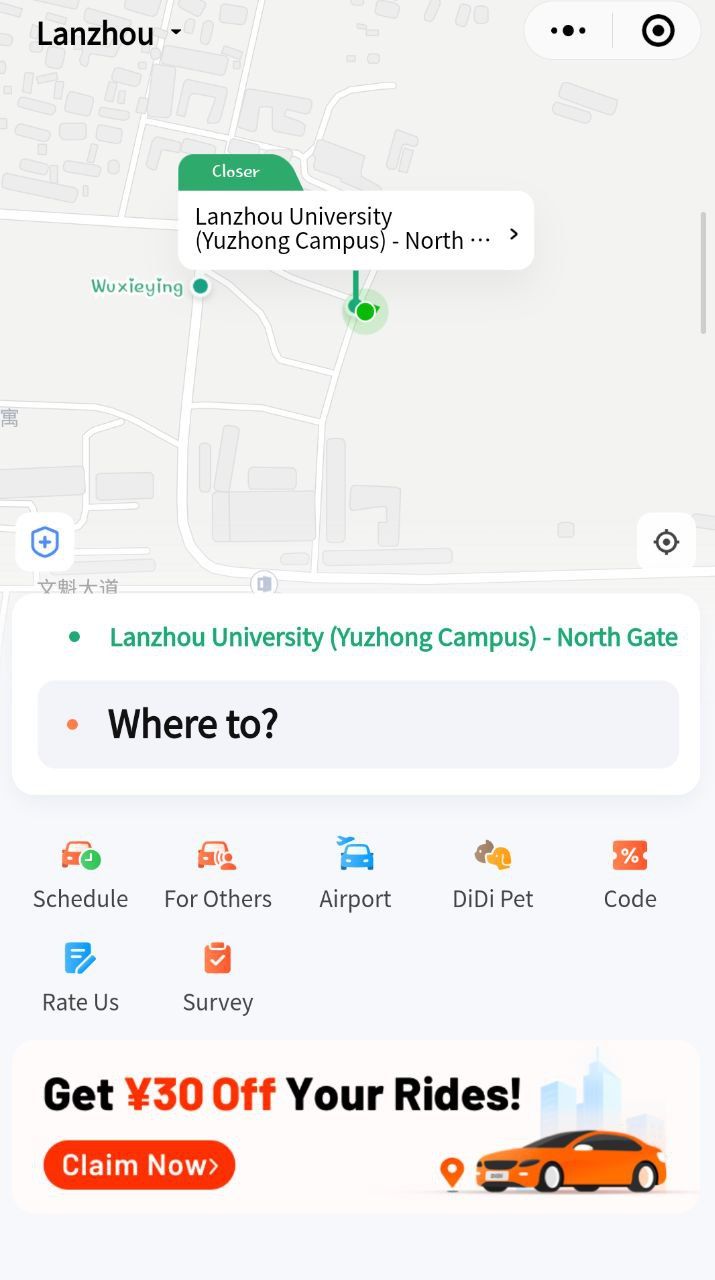This screenshot has height=1280, width=715.
Task: Open the mini program more options menu
Action: pyautogui.click(x=568, y=31)
